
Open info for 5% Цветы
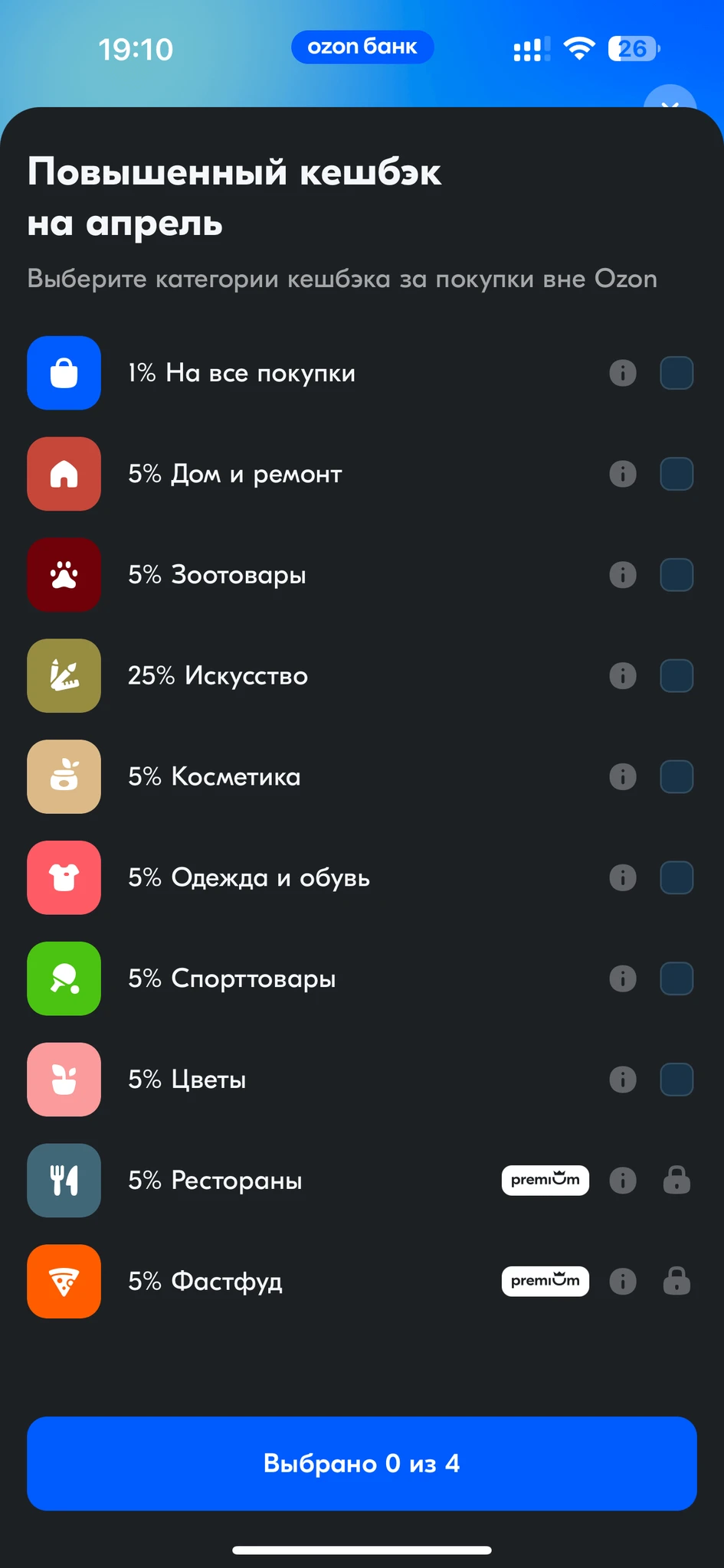coord(623,1080)
